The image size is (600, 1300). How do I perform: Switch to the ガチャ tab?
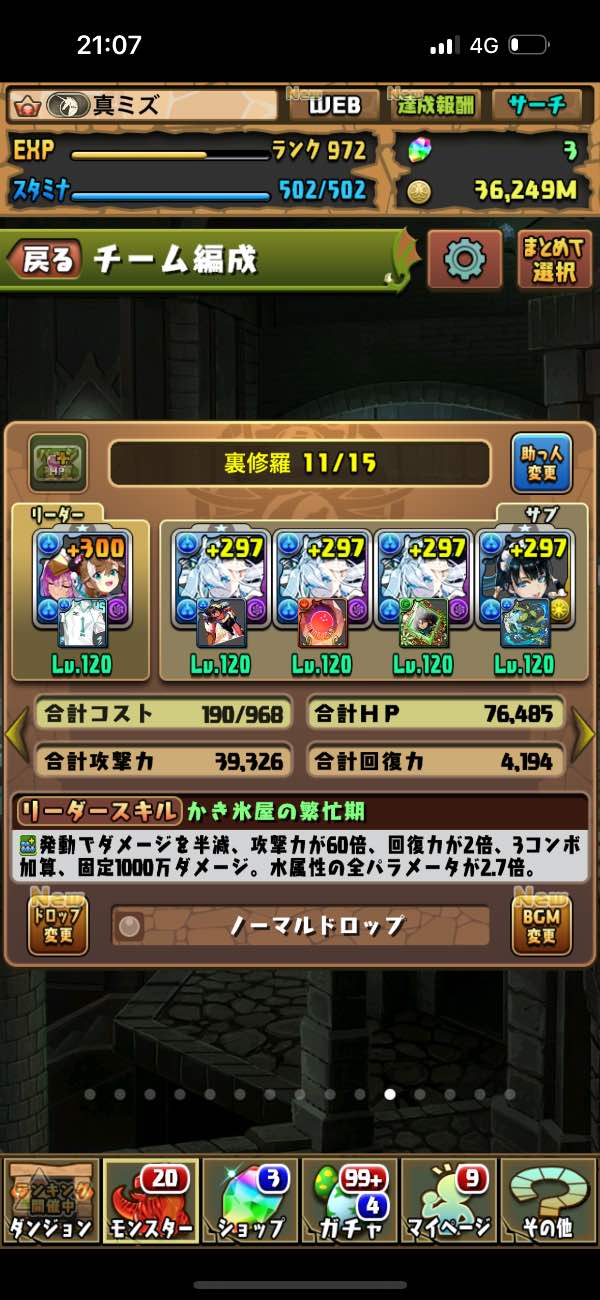click(x=349, y=1200)
